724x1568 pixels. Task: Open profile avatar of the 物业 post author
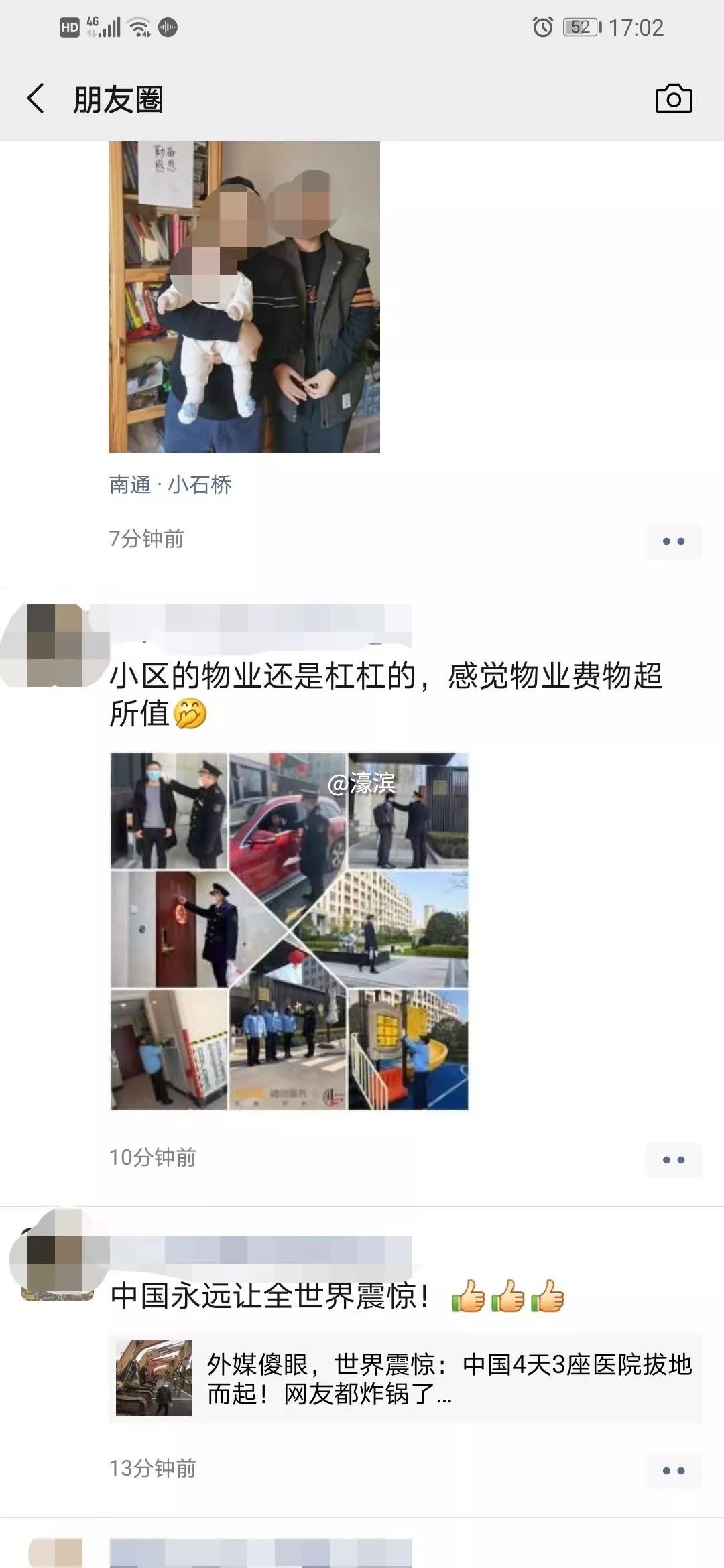[56, 645]
